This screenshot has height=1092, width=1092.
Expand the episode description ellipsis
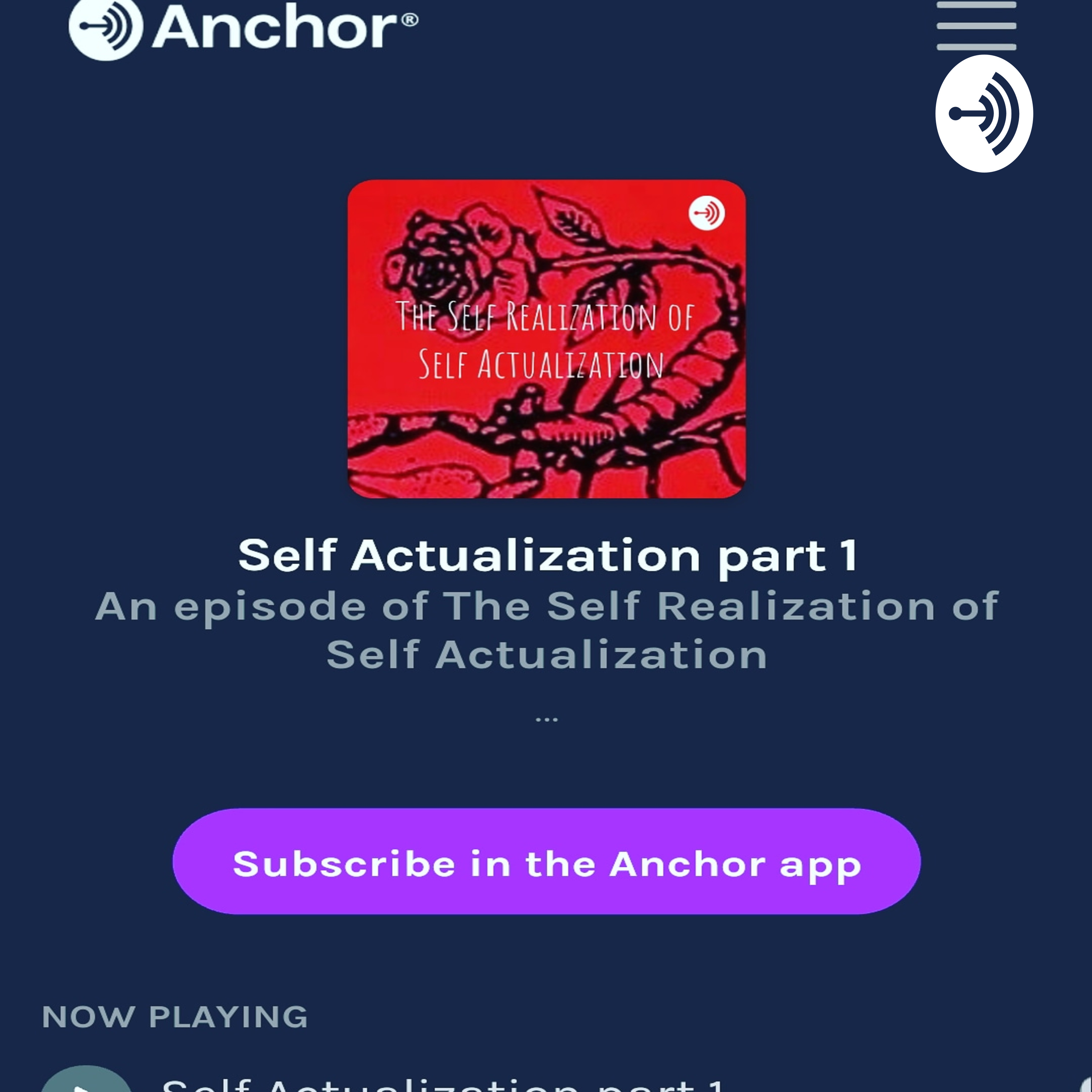(x=547, y=720)
